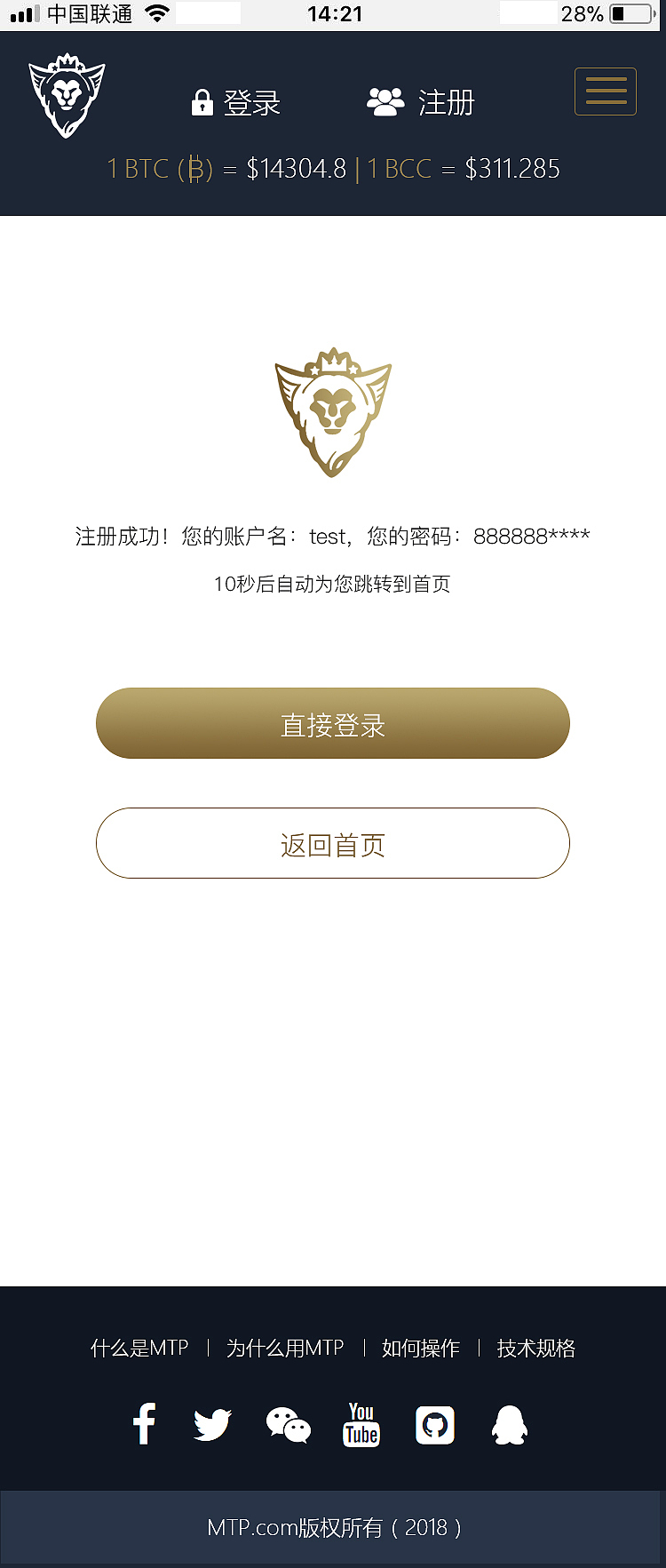
Task: Open Facebook page via footer icon
Action: pos(144,1425)
